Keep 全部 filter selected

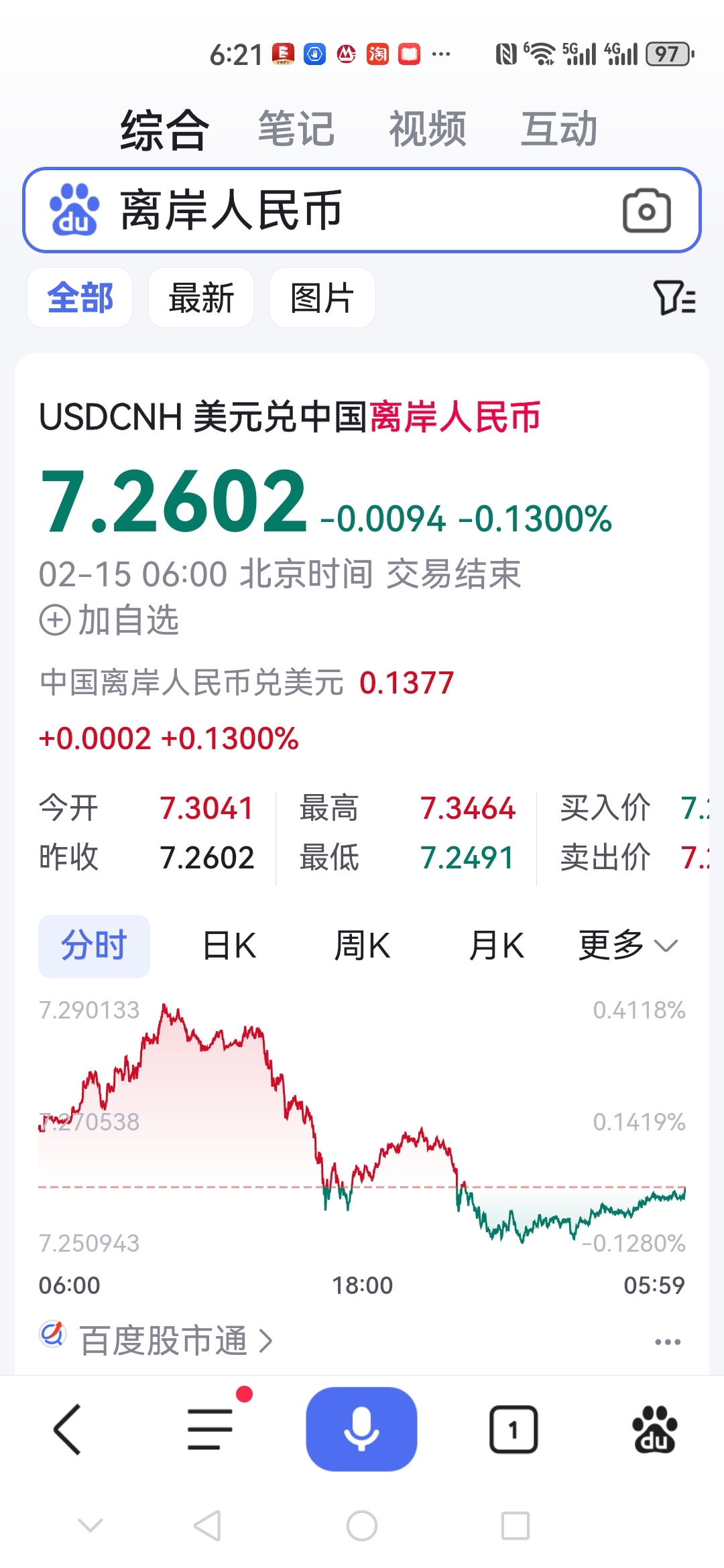point(79,297)
